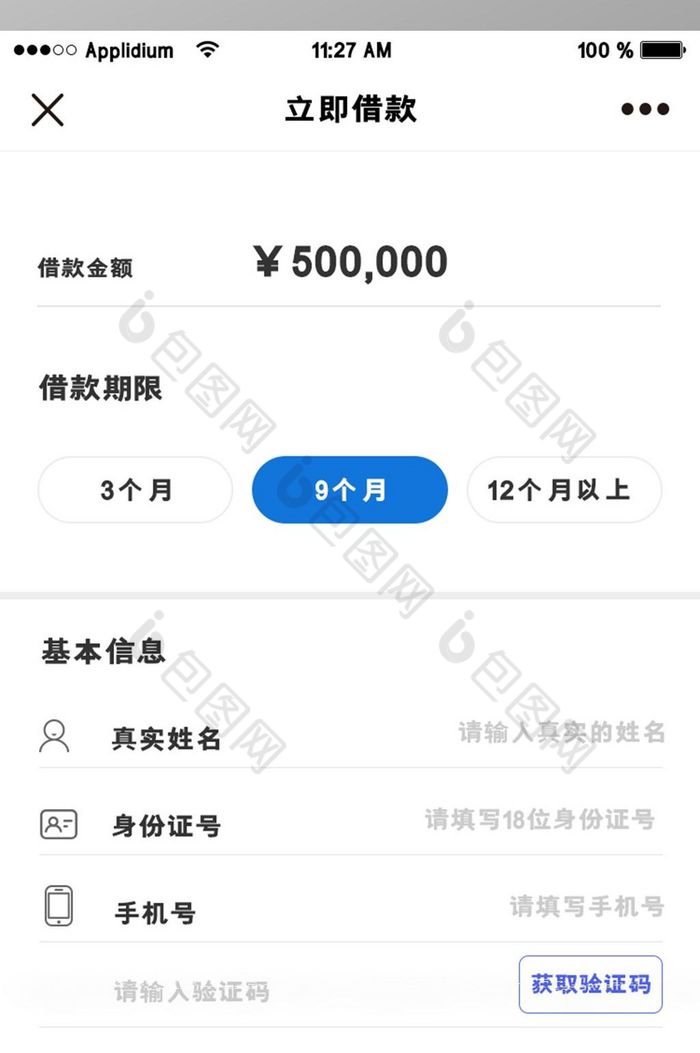Choose the 9个月 loan term

349,490
